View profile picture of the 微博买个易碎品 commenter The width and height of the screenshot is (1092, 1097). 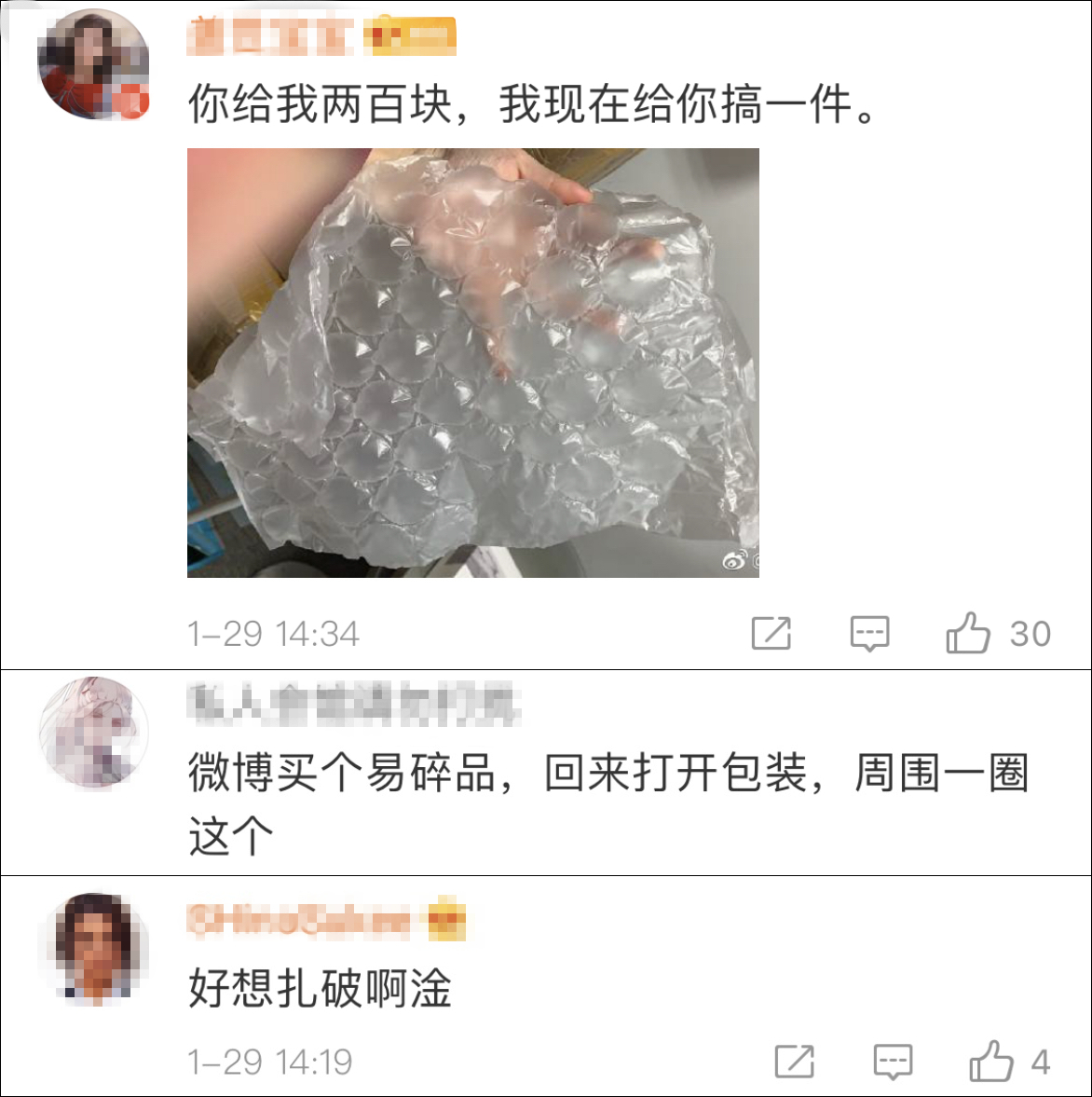coord(93,734)
